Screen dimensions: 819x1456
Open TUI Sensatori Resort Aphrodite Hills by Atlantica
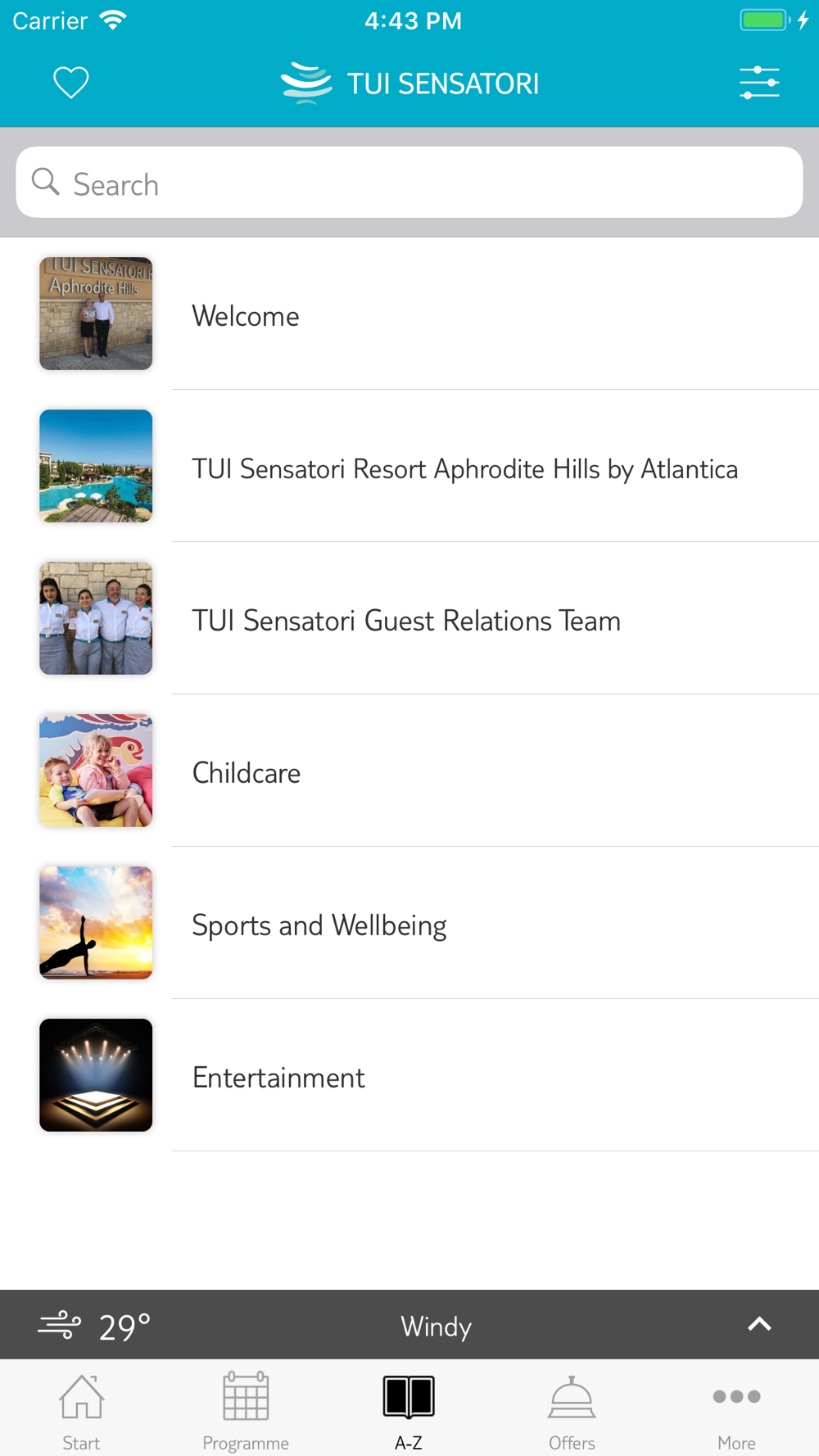click(464, 468)
